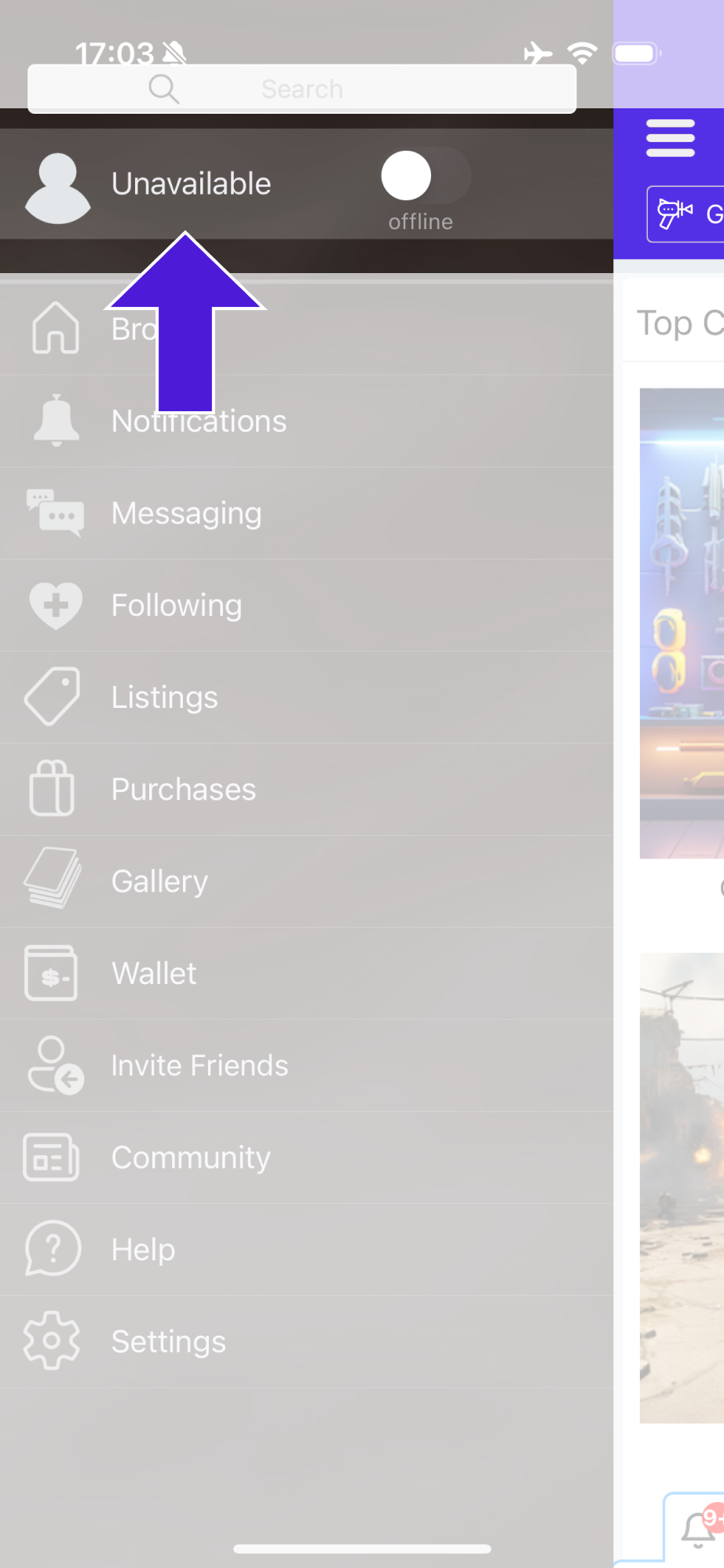The width and height of the screenshot is (724, 1568).
Task: Open Purchases
Action: pyautogui.click(x=183, y=789)
